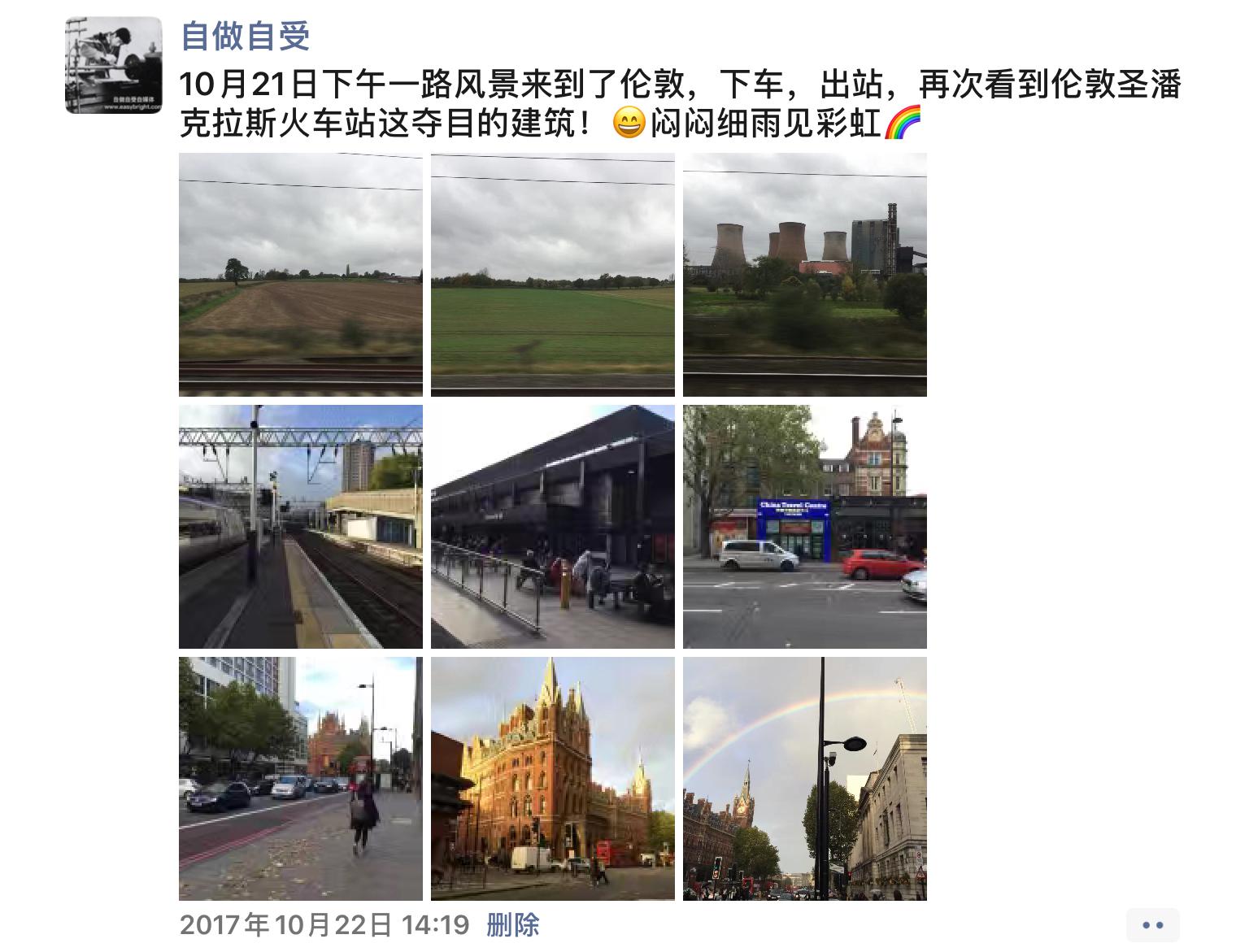View the China Travel Centre street photo

(805, 527)
